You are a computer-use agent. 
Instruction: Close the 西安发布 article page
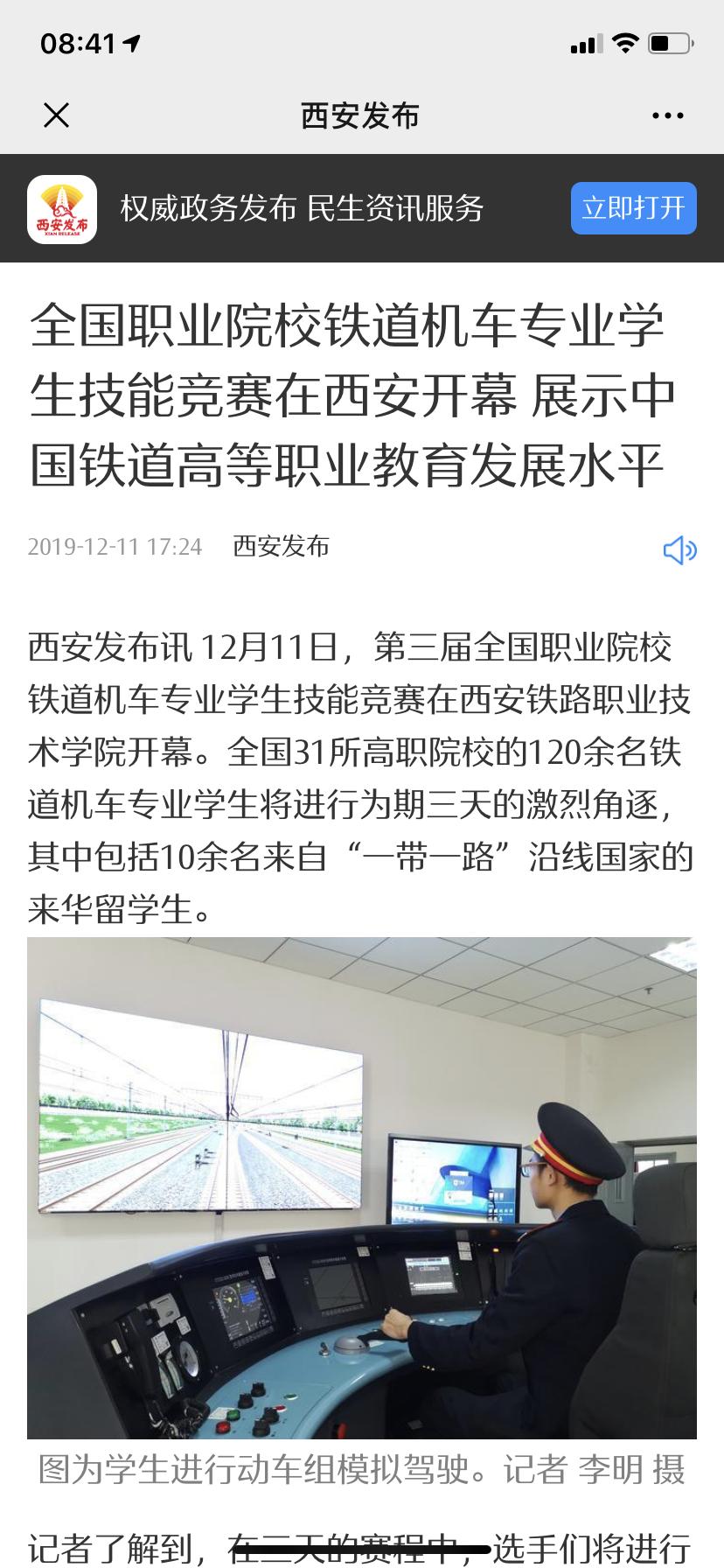click(x=57, y=115)
